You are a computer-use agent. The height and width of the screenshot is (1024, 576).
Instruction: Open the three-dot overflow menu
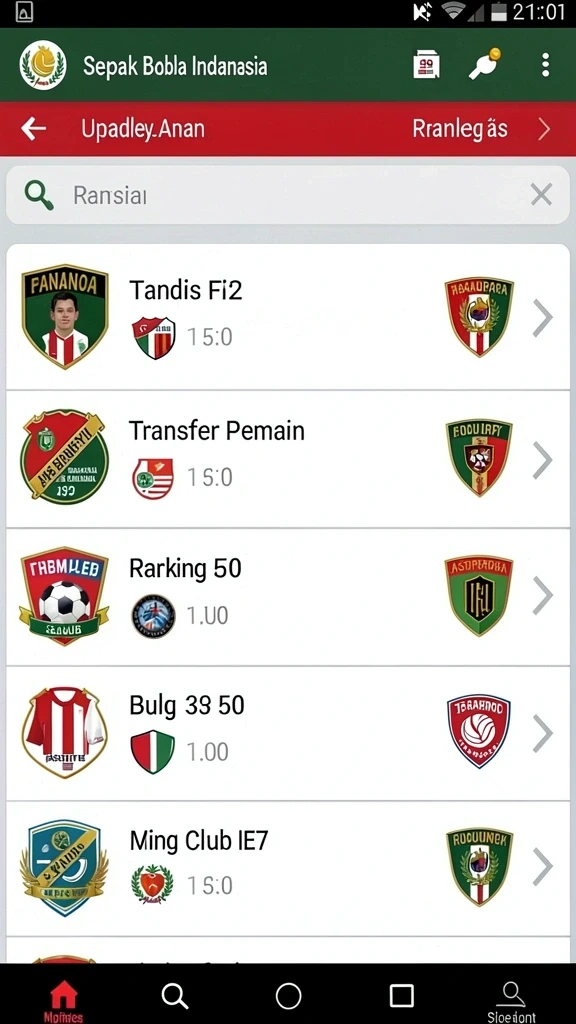coord(545,65)
